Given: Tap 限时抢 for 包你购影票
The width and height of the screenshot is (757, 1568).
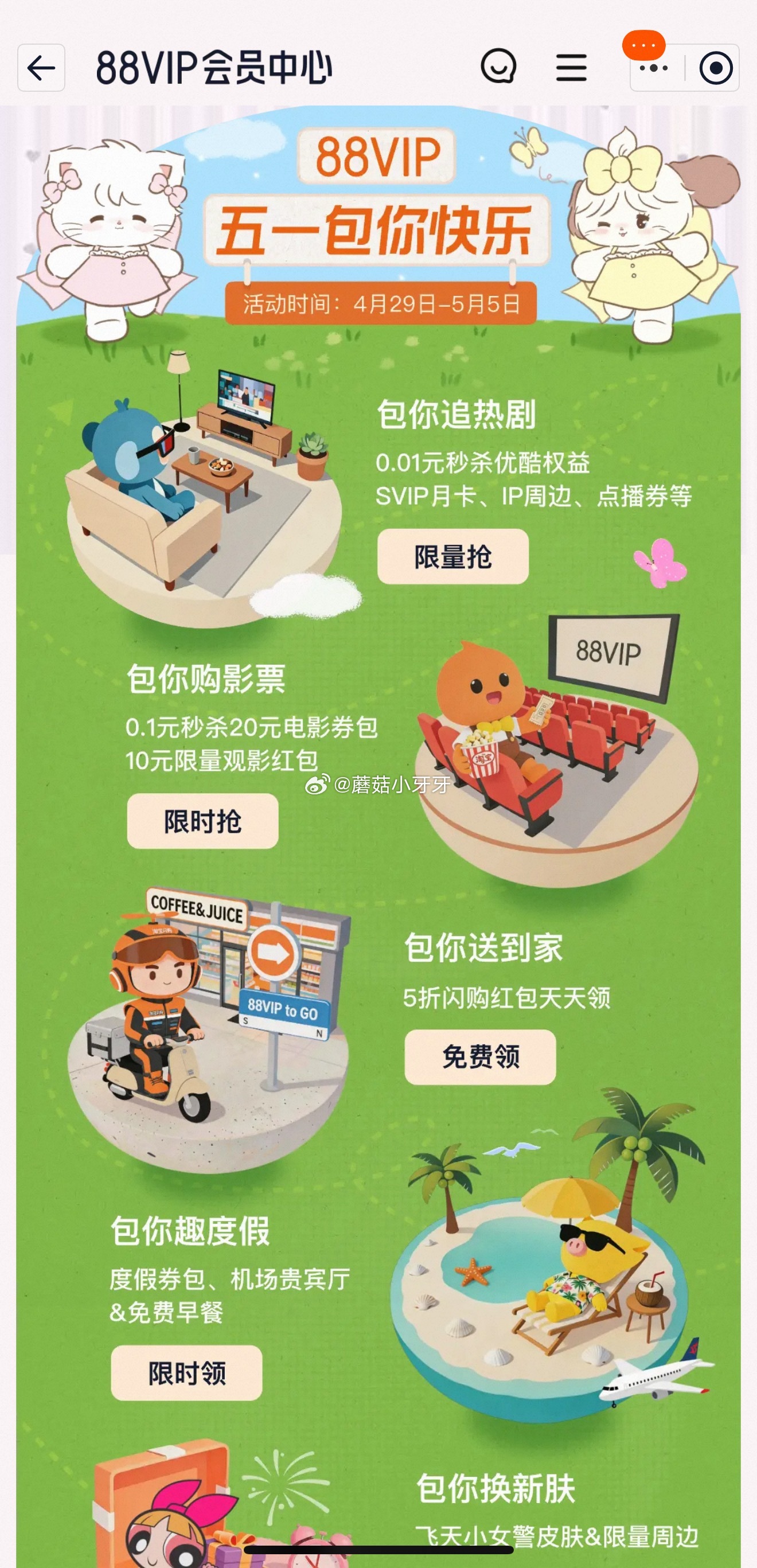Looking at the screenshot, I should pos(202,821).
